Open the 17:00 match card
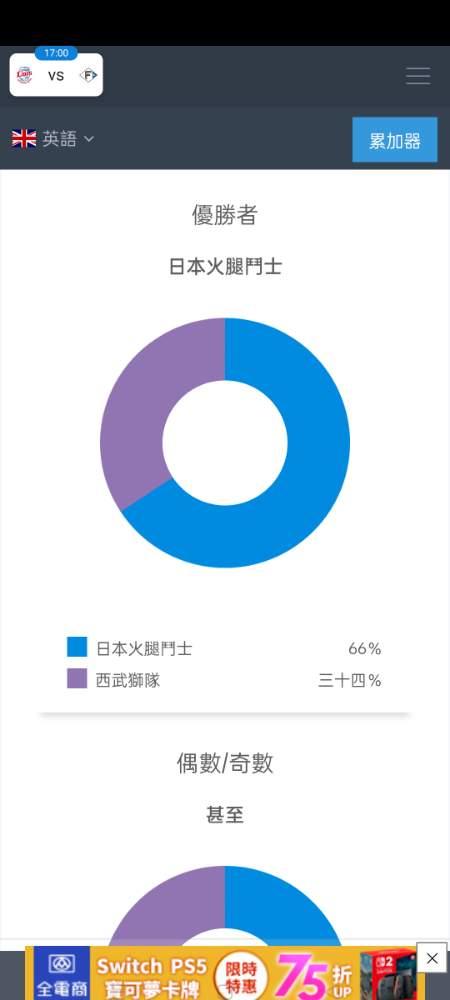450x1000 pixels. pos(56,74)
